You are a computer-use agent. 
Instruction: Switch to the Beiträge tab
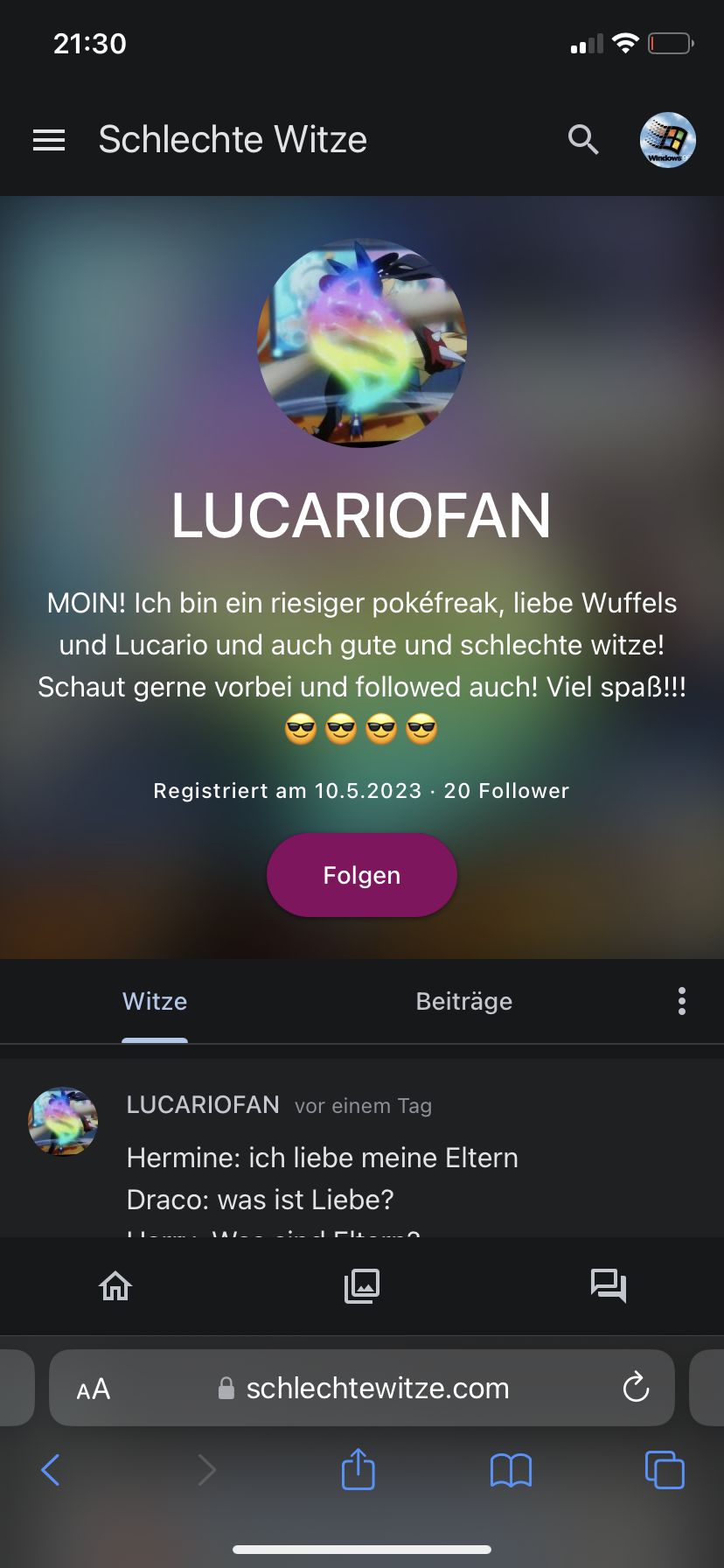pyautogui.click(x=463, y=1001)
